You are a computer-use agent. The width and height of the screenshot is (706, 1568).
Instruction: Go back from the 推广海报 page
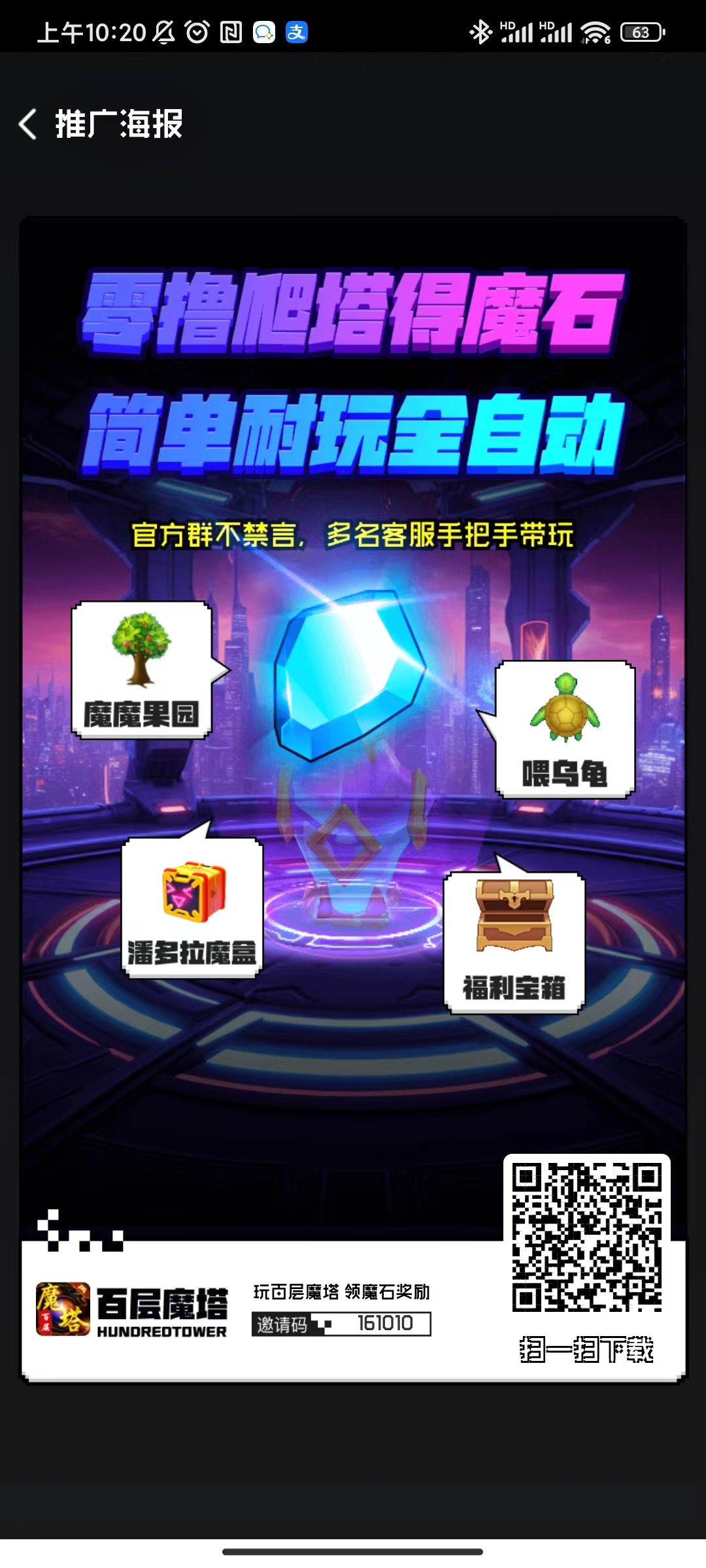point(28,124)
